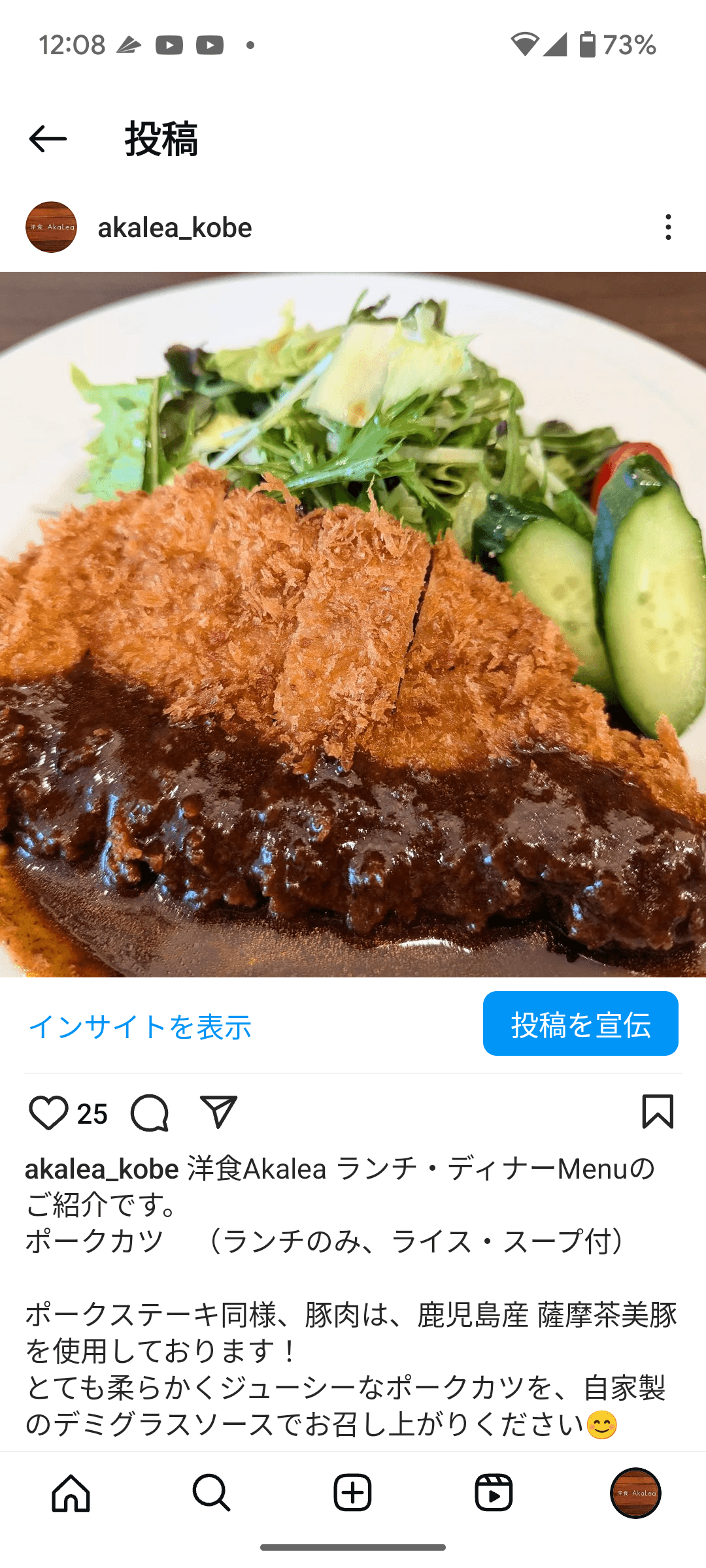Switch to the Search tab
Viewport: 706px width, 1568px height.
[211, 1493]
